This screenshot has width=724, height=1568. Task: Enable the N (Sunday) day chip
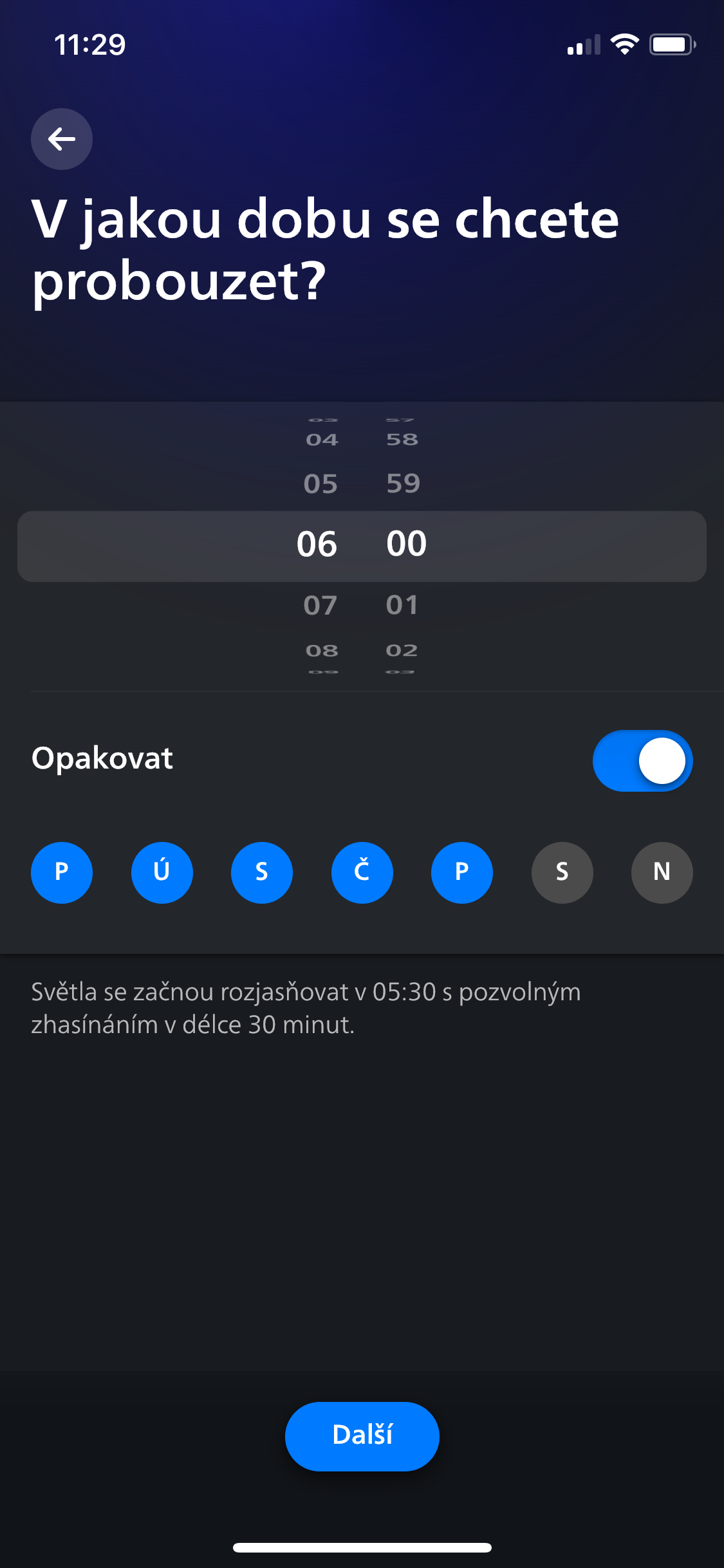click(x=662, y=872)
